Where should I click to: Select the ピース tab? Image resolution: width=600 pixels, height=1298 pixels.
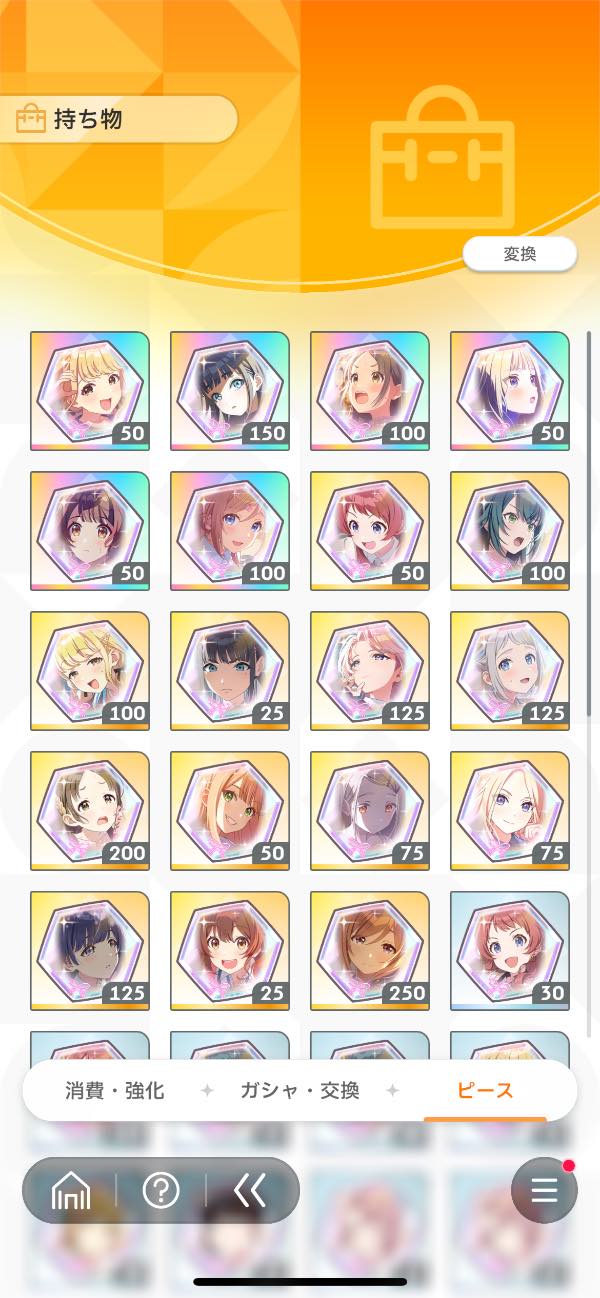[485, 1090]
